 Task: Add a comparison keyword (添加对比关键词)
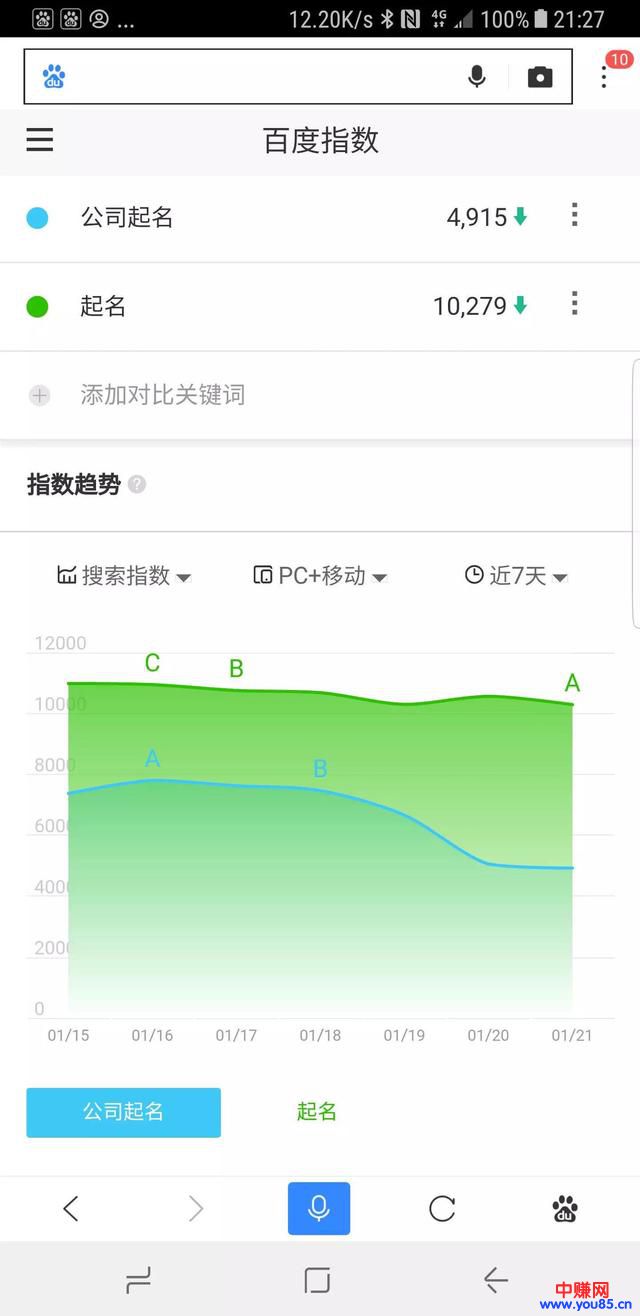tap(162, 395)
